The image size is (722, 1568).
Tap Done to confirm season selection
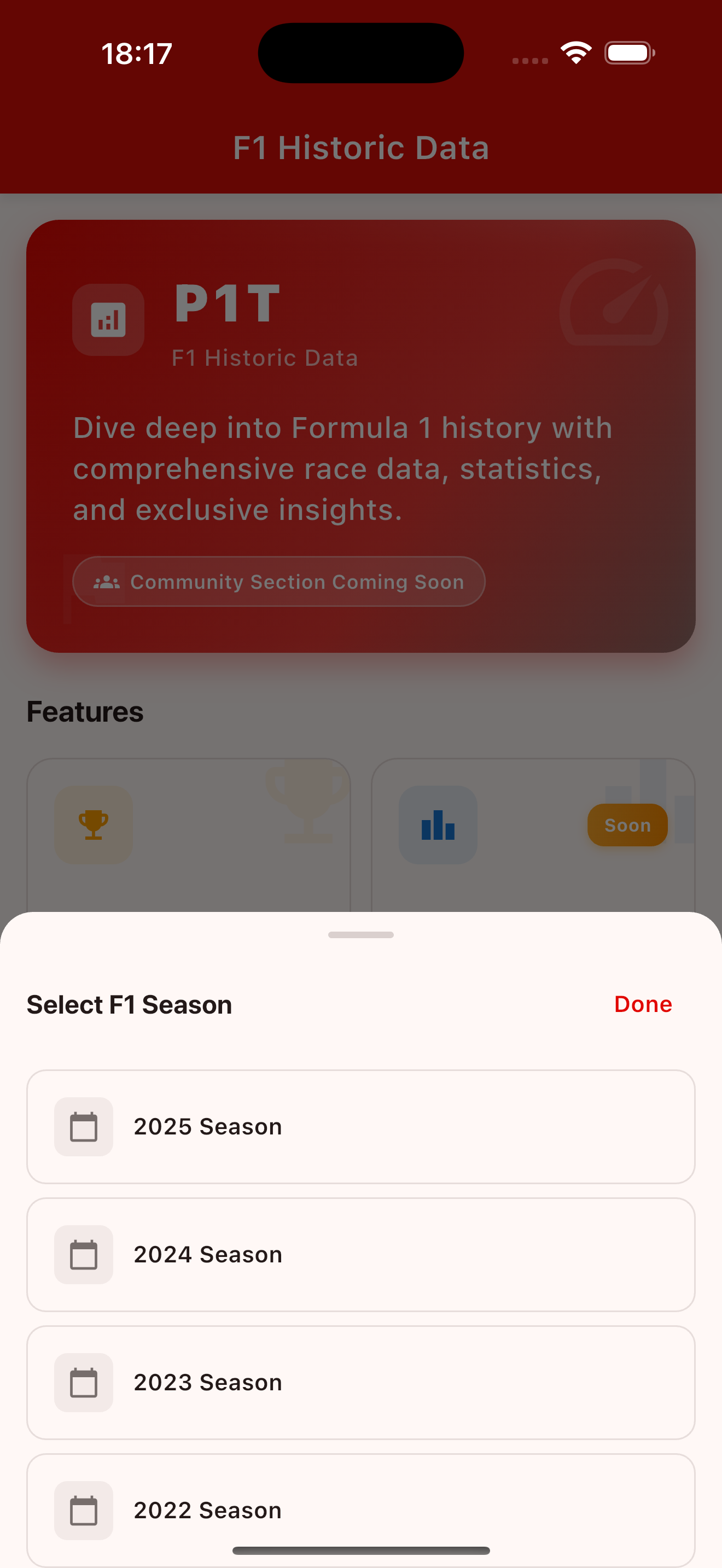click(x=642, y=1004)
